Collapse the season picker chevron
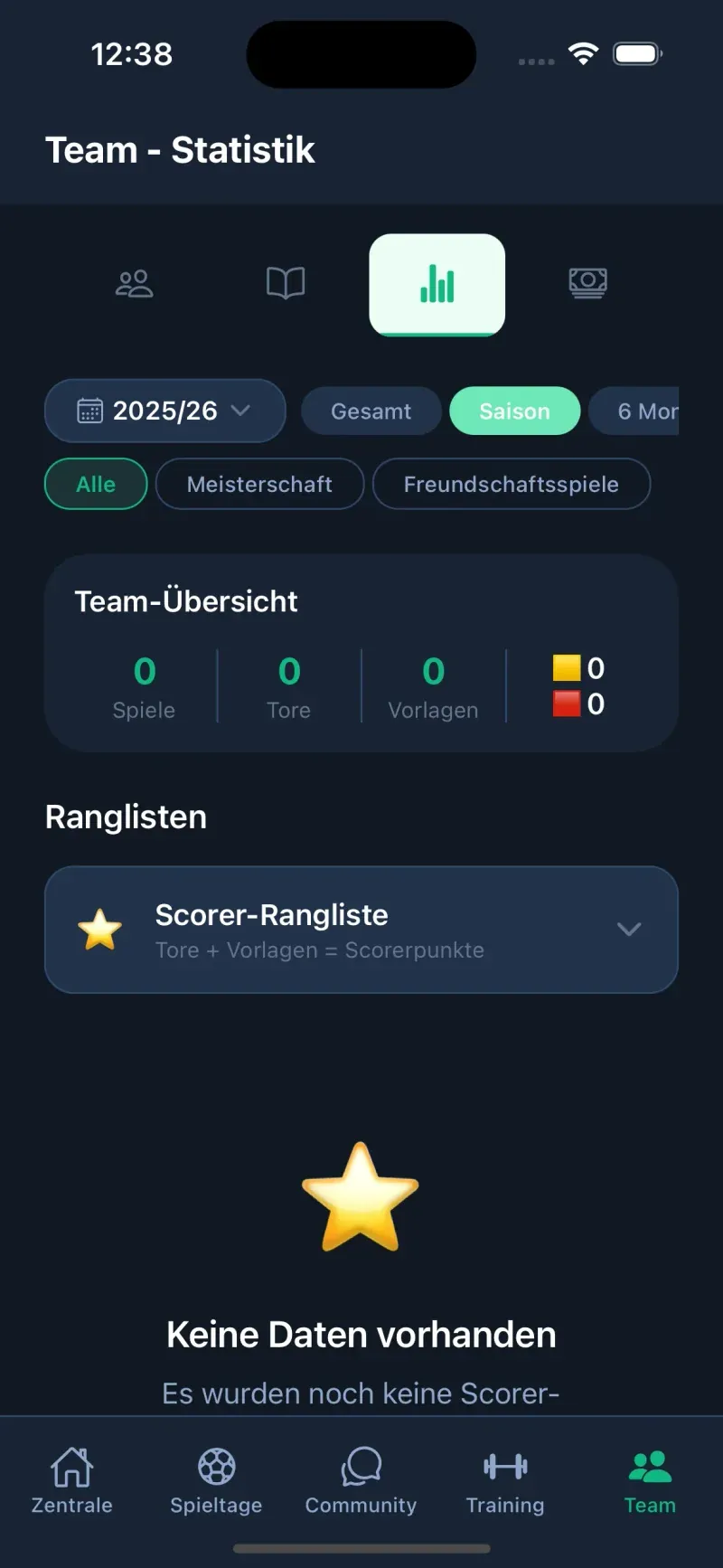This screenshot has width=723, height=1568. pos(240,411)
